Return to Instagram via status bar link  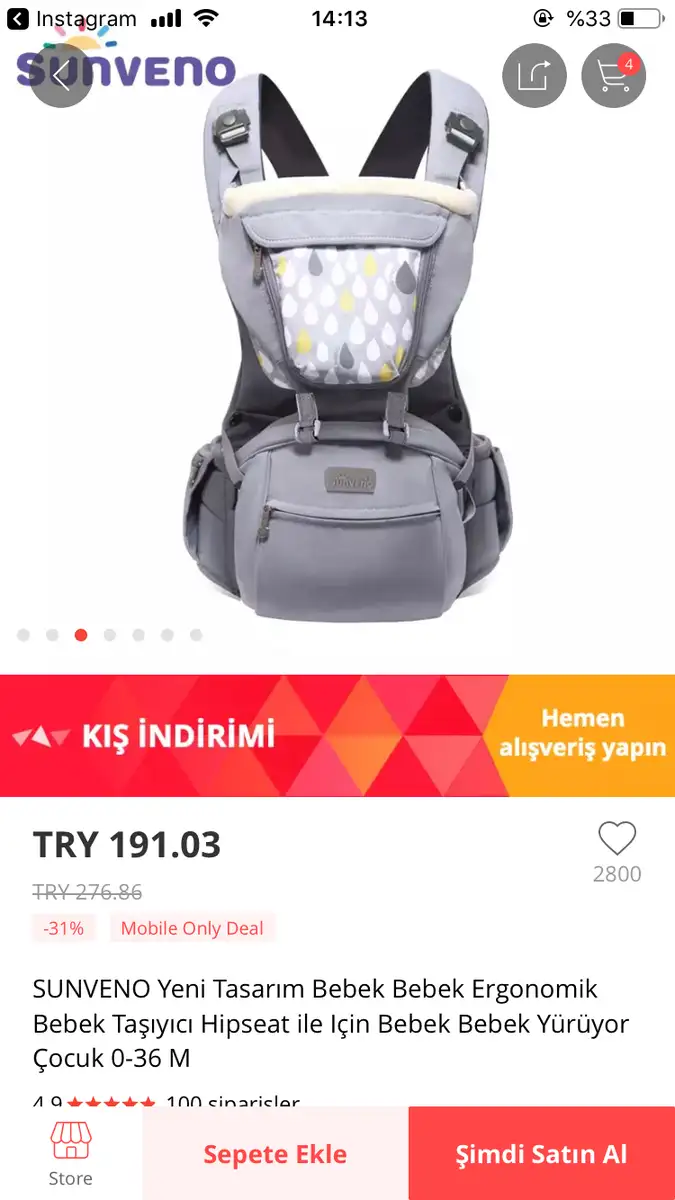[72, 19]
